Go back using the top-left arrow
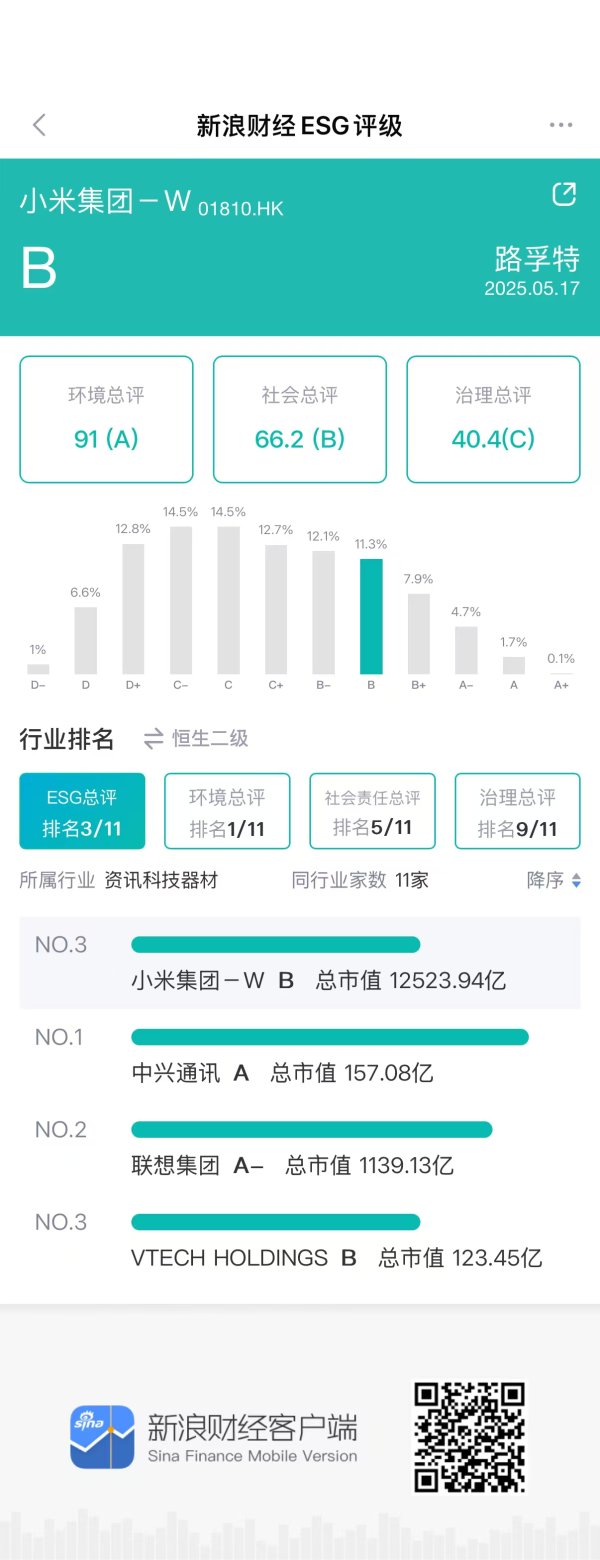600x1560 pixels. pyautogui.click(x=39, y=125)
